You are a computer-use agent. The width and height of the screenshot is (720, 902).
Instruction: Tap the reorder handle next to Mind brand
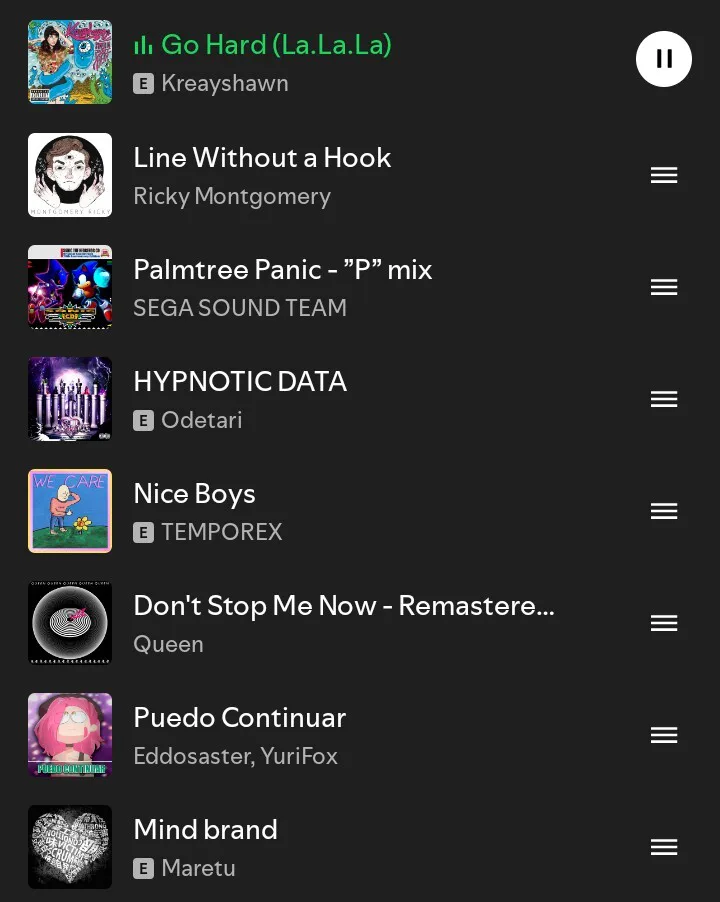coord(664,847)
